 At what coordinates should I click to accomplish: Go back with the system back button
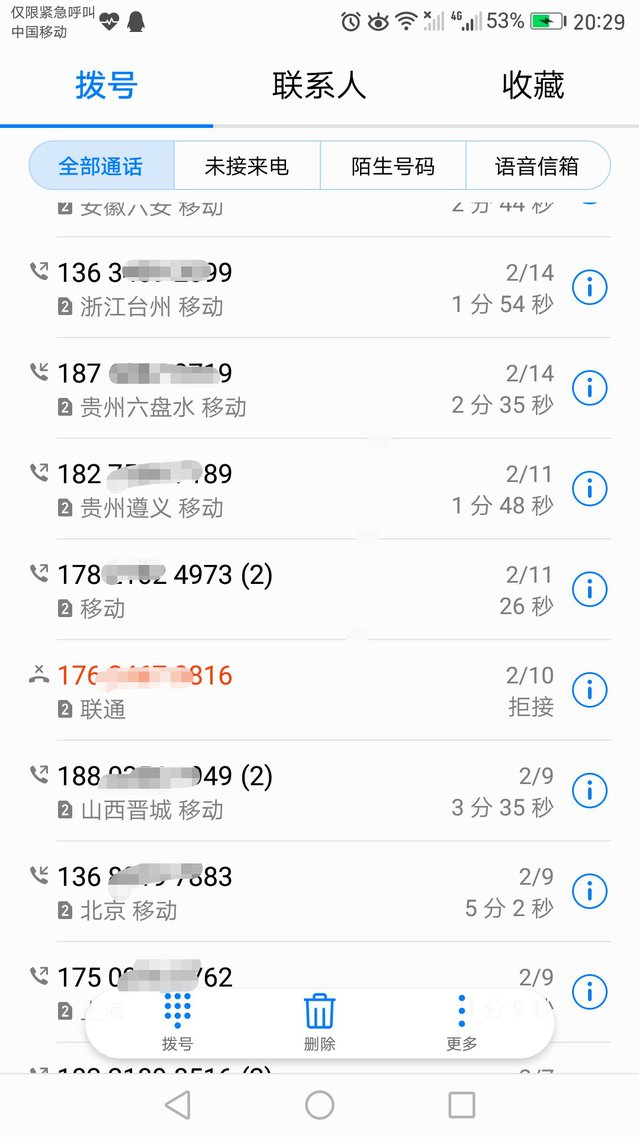(x=177, y=1104)
